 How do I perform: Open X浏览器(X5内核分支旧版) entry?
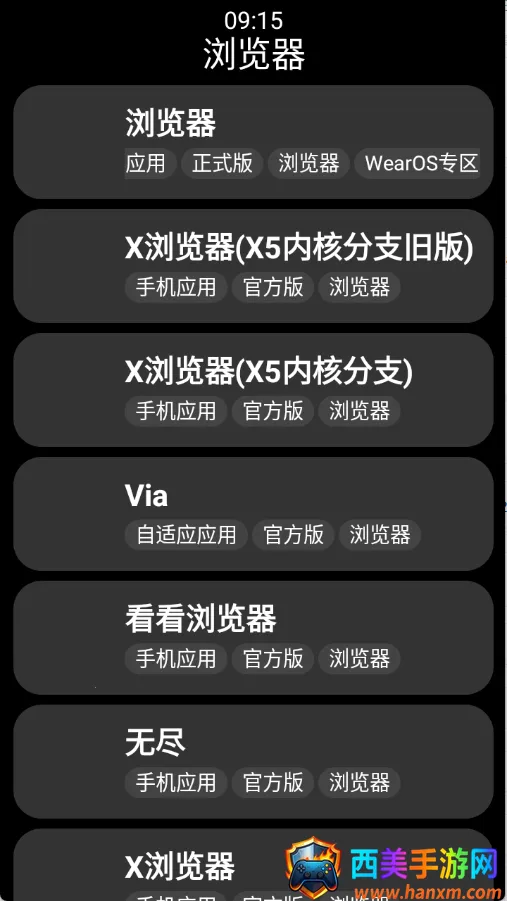click(x=254, y=266)
